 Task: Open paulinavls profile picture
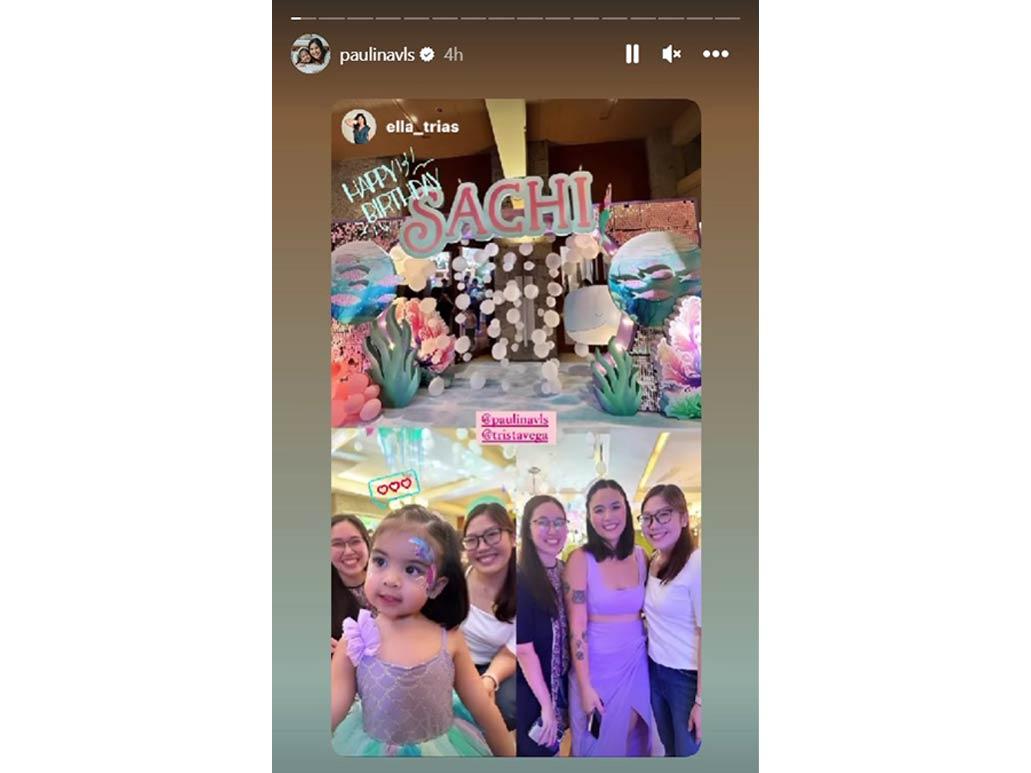(x=310, y=54)
